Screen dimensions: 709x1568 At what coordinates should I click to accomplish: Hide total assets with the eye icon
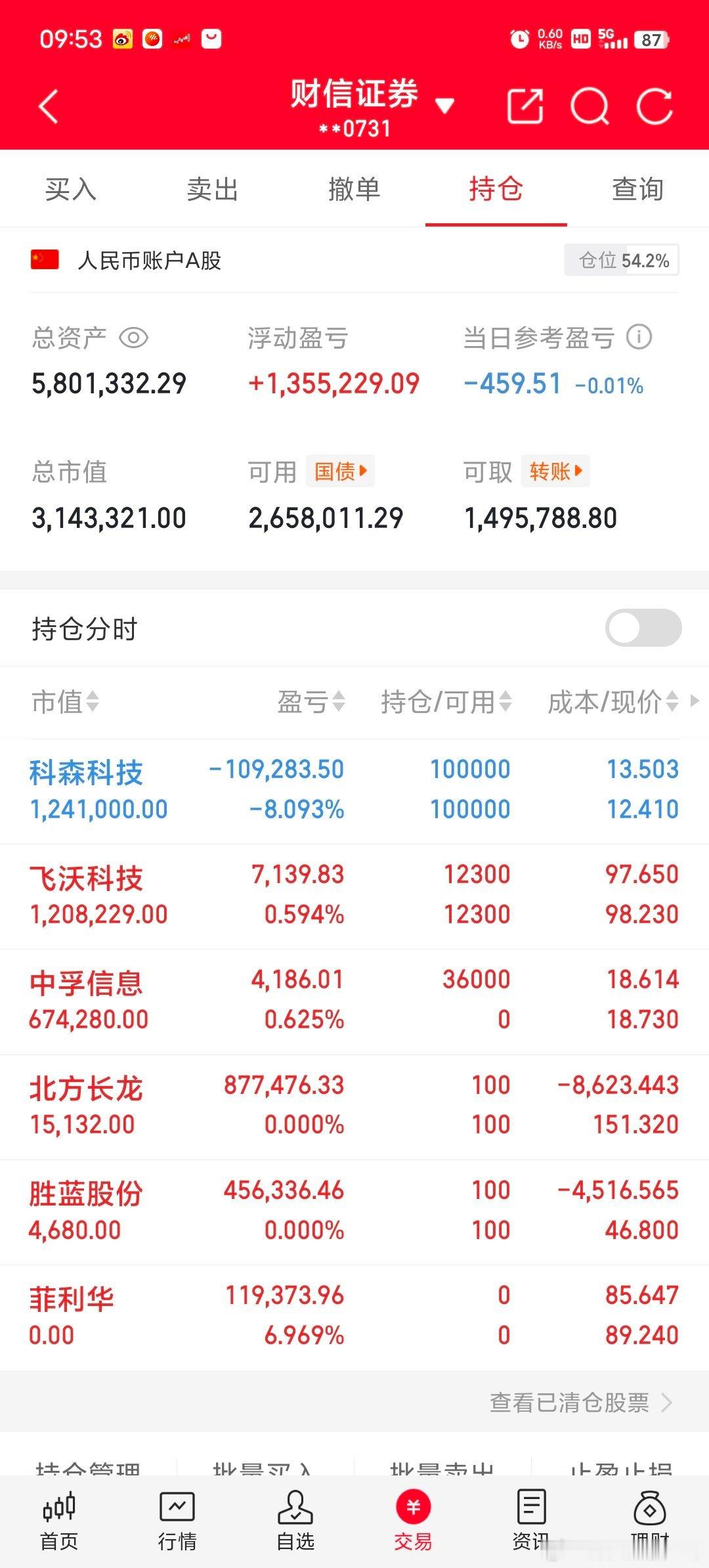[x=134, y=337]
